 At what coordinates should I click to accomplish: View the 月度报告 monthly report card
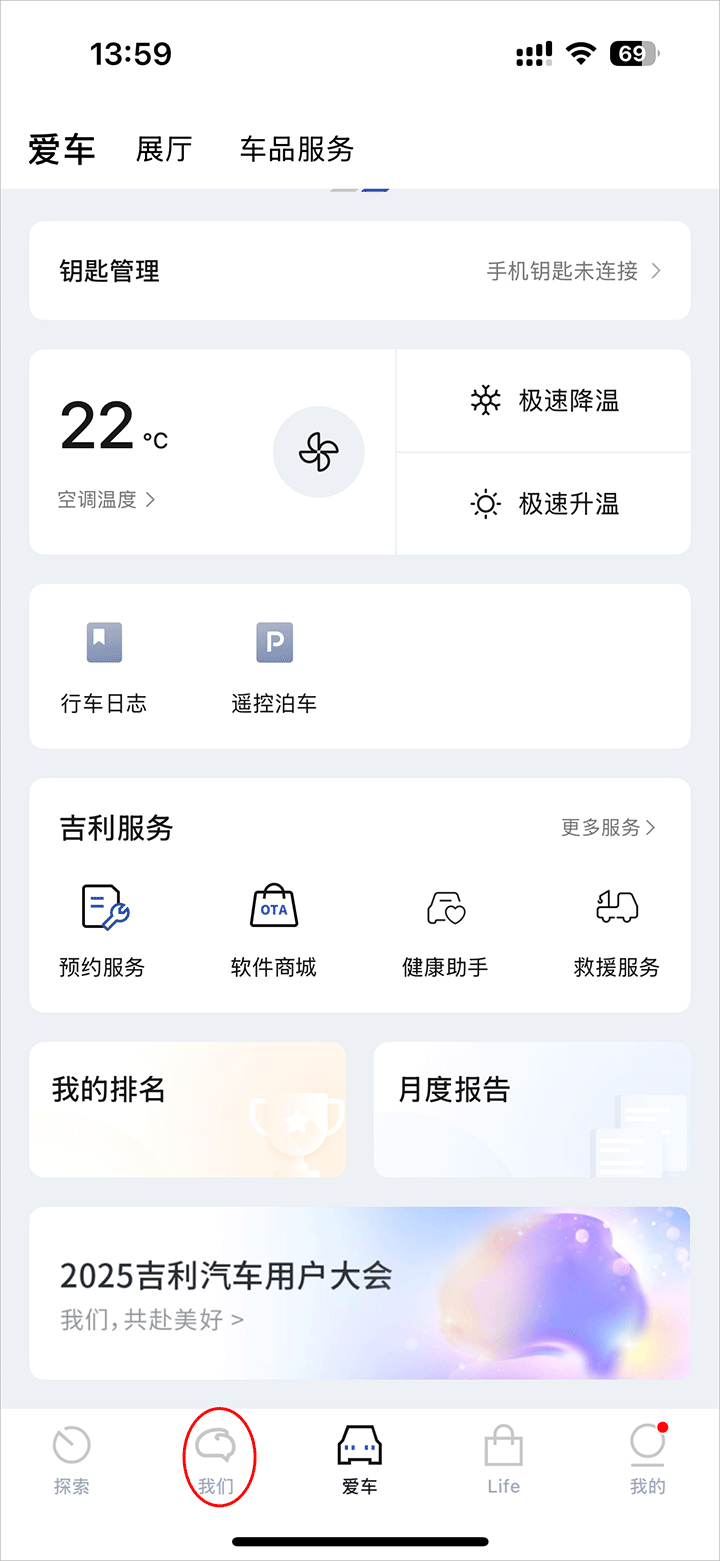[x=531, y=1109]
